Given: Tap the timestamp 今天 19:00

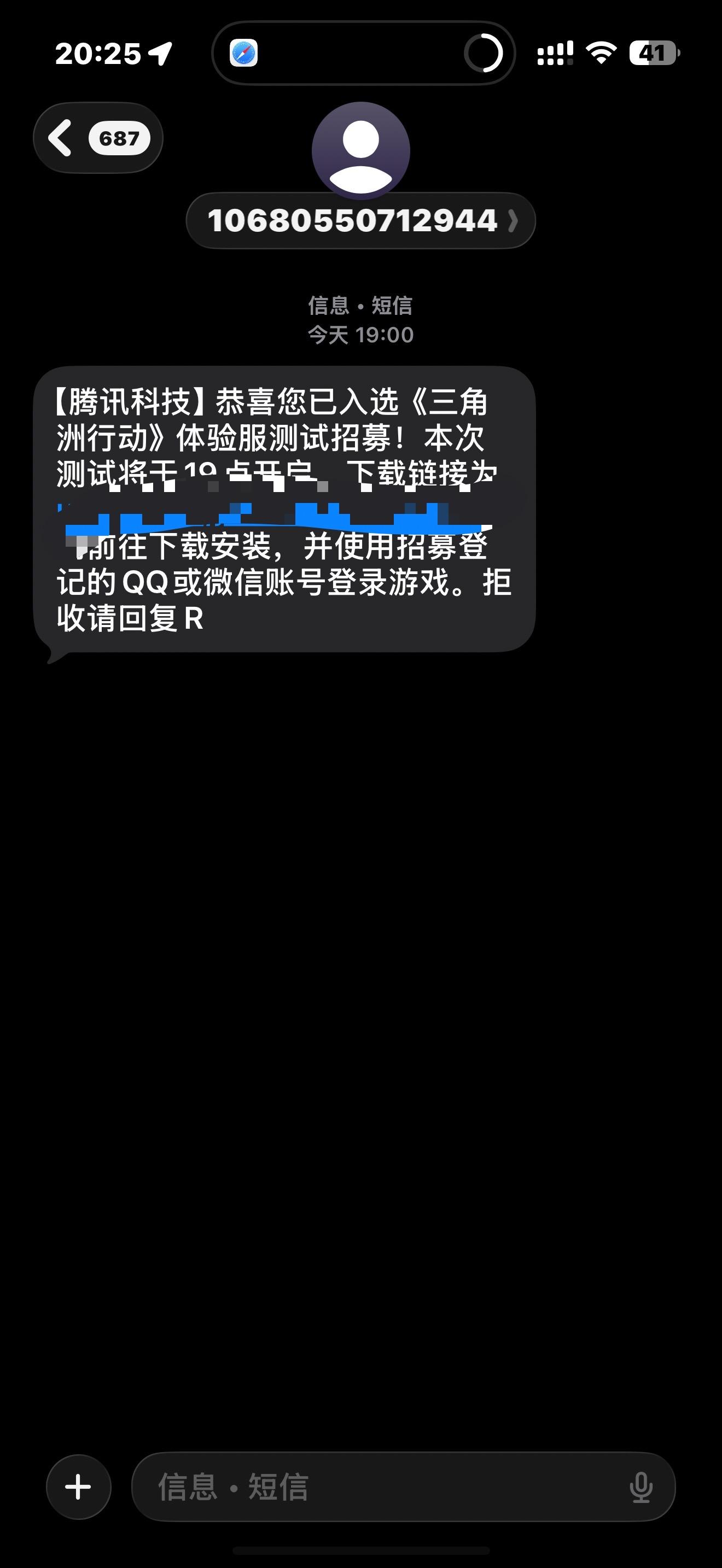Looking at the screenshot, I should coord(360,334).
